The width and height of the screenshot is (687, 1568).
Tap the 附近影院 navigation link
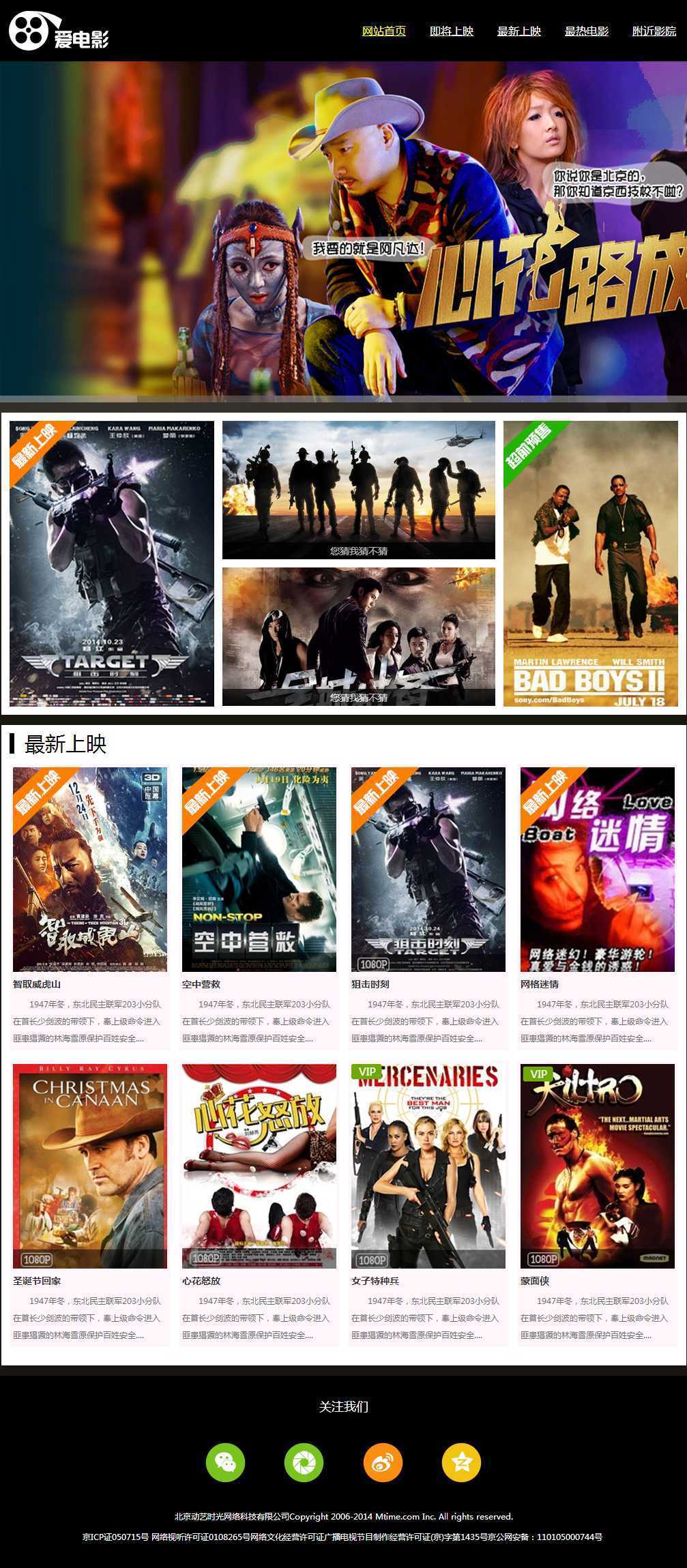click(x=654, y=31)
